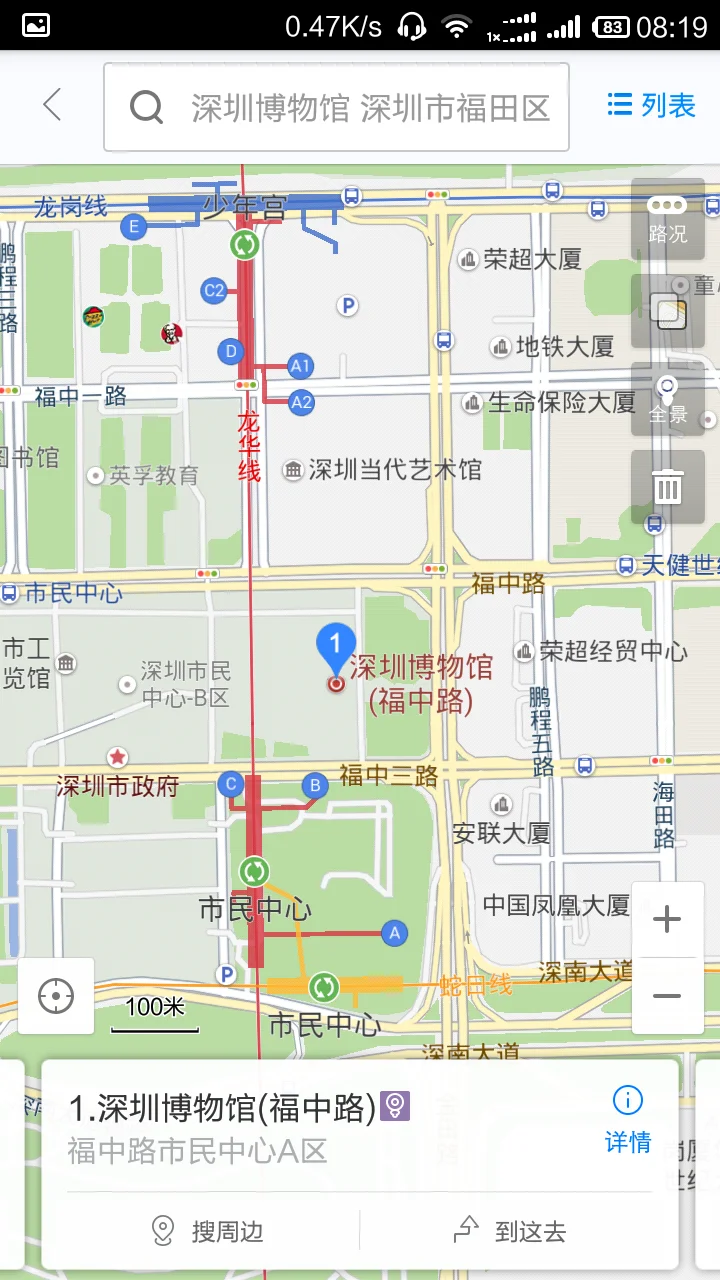
Task: Select the map layers switcher icon
Action: point(667,312)
